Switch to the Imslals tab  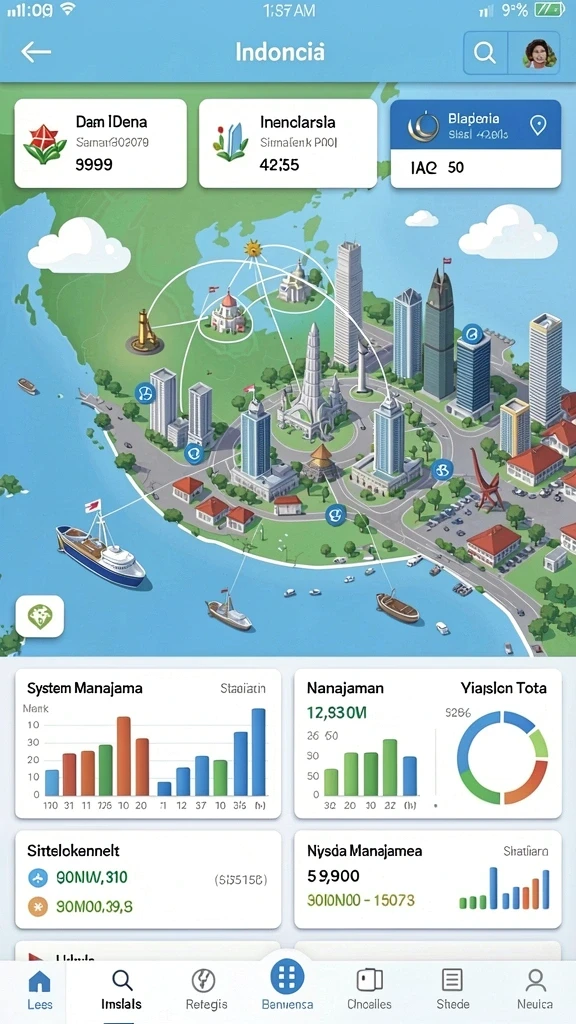tap(121, 989)
